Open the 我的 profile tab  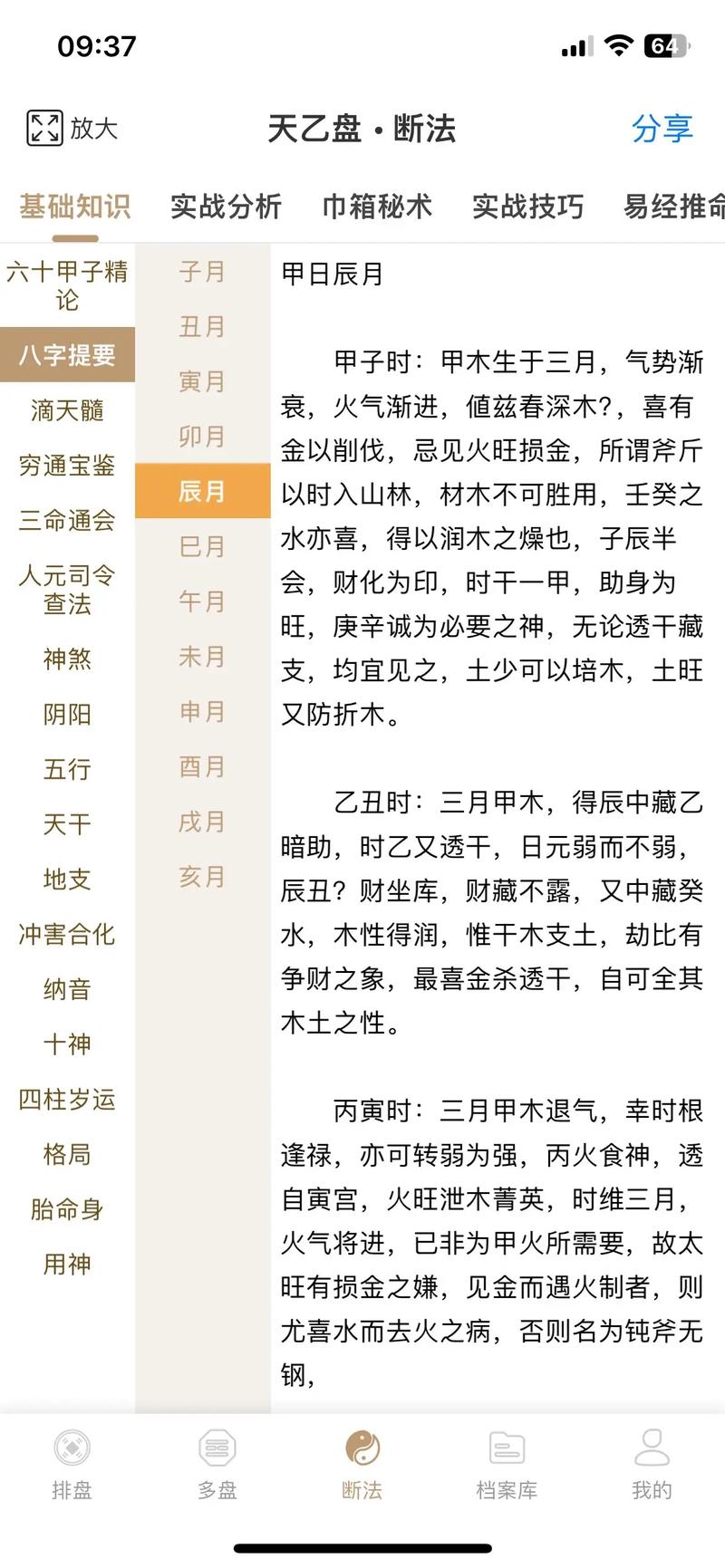tap(652, 1465)
